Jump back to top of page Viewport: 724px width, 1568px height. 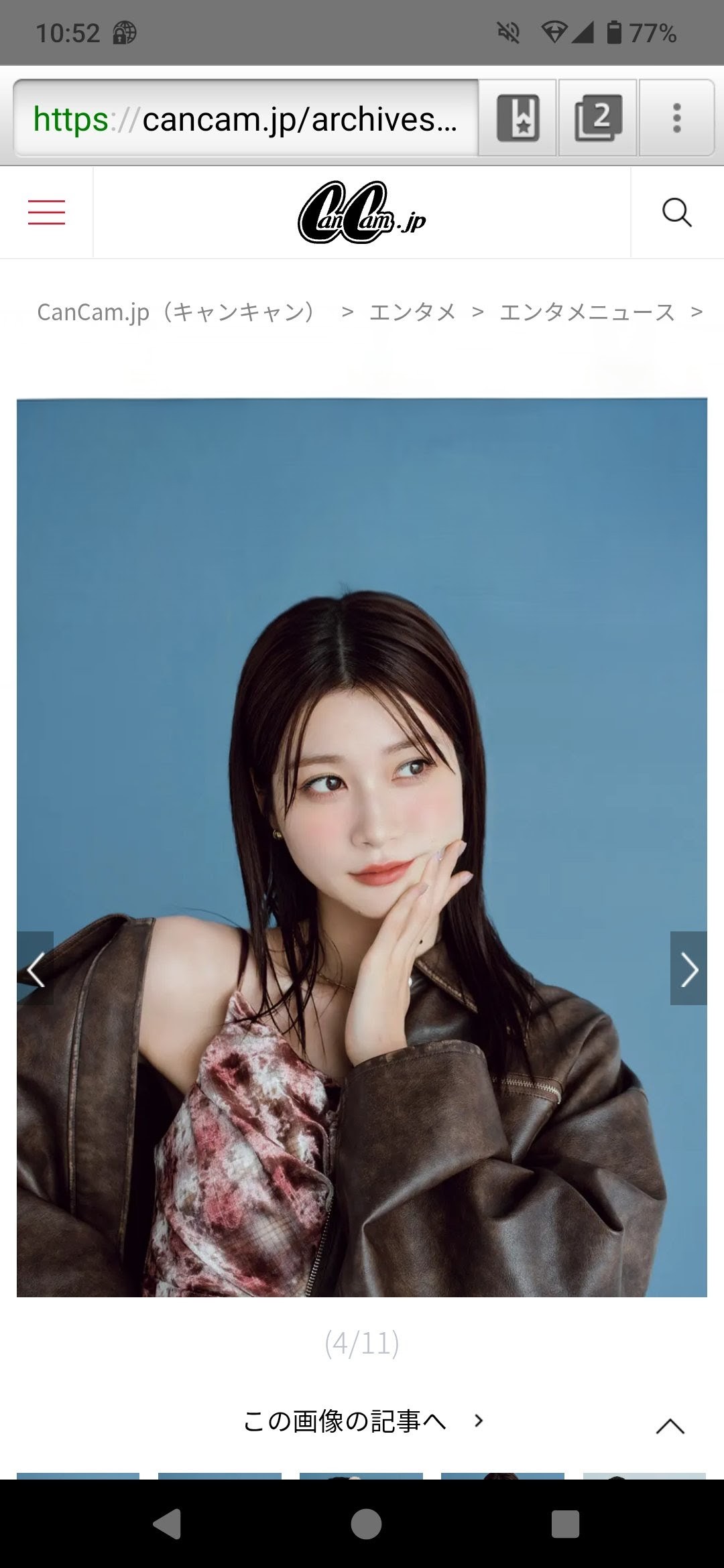[670, 1427]
